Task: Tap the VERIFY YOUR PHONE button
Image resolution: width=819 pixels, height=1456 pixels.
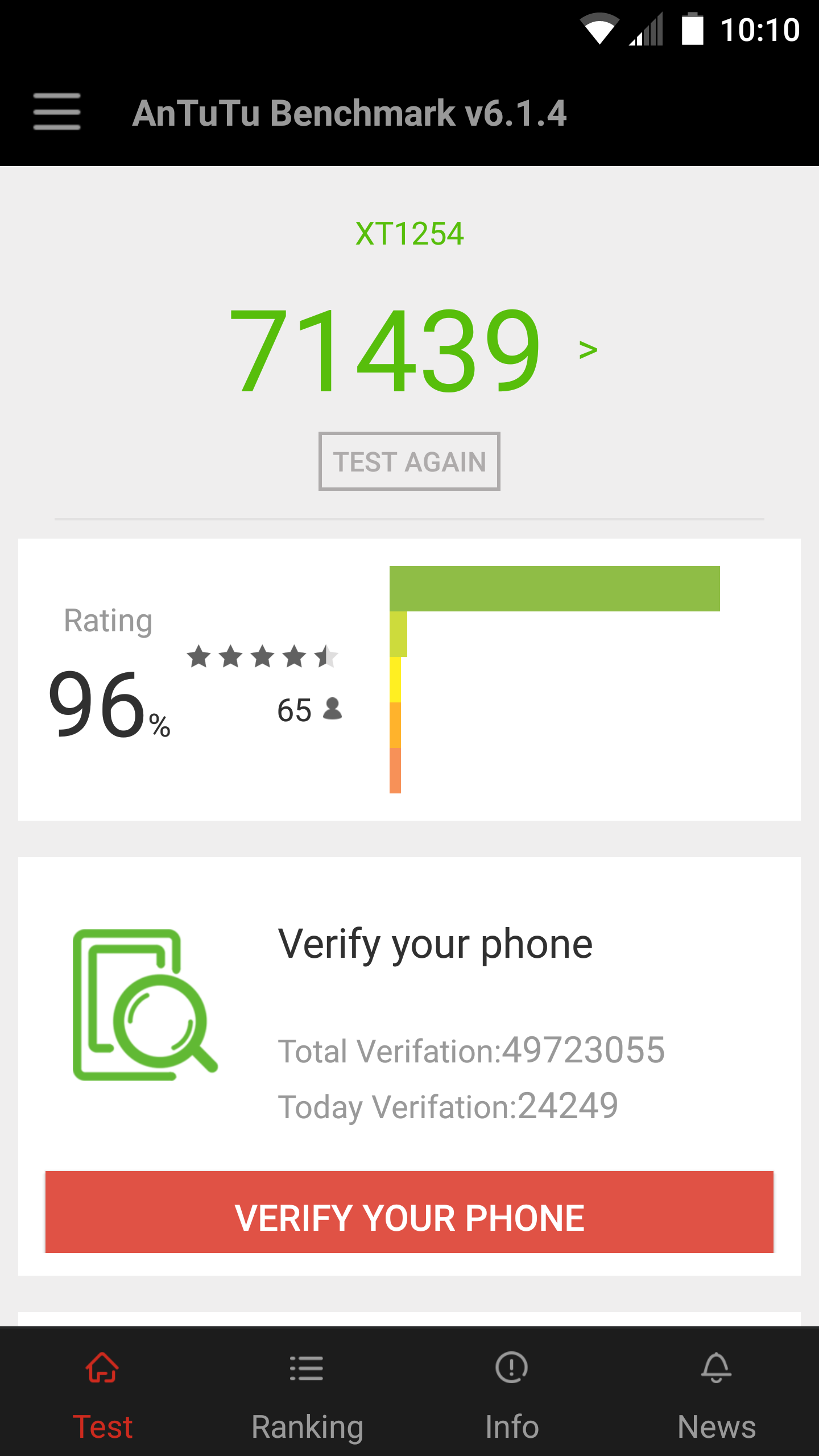Action: click(409, 1217)
